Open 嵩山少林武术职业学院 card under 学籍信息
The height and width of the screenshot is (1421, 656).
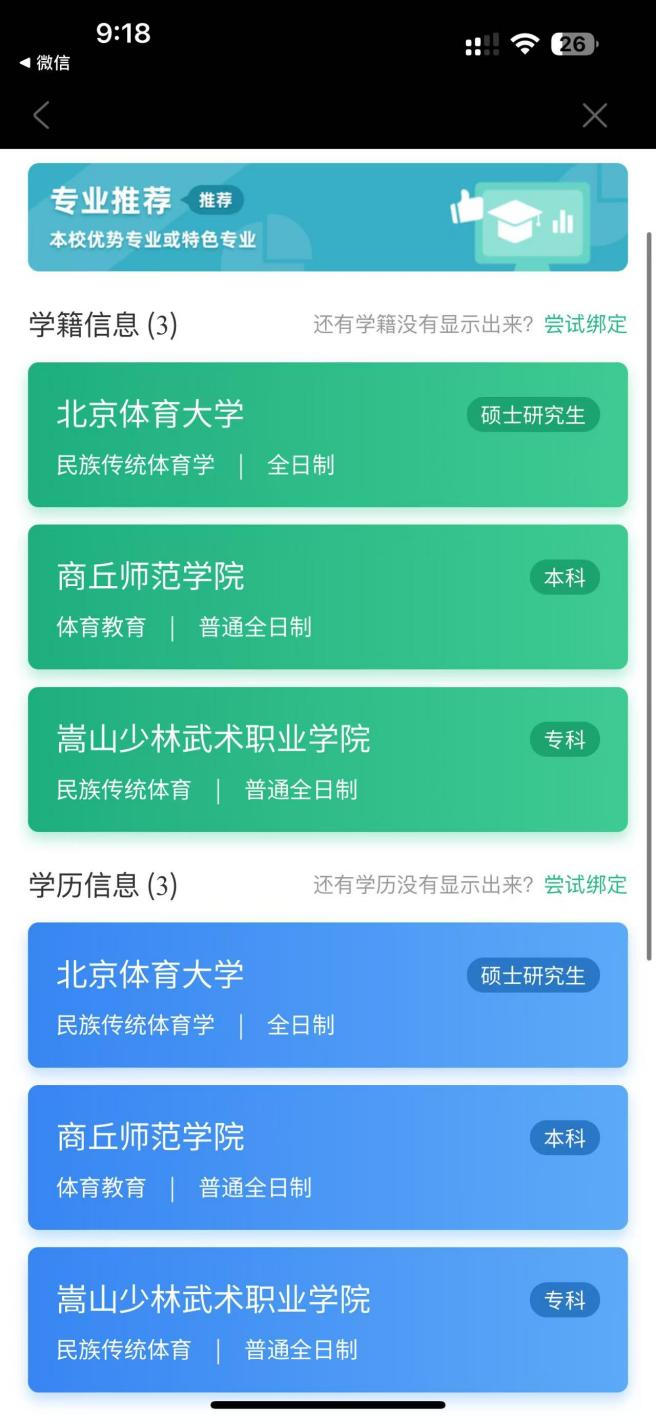coord(327,759)
